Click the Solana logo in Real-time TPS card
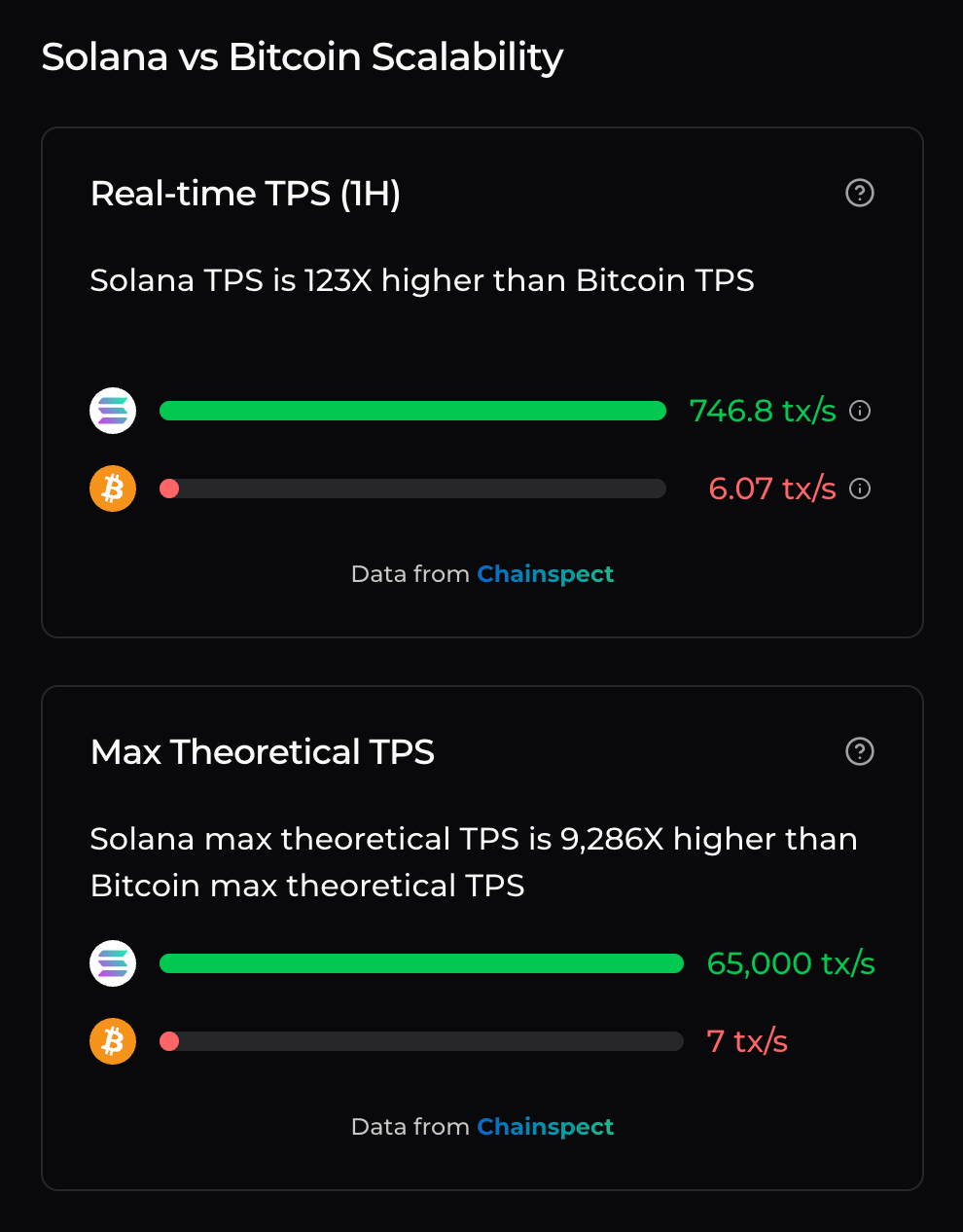 pyautogui.click(x=112, y=410)
